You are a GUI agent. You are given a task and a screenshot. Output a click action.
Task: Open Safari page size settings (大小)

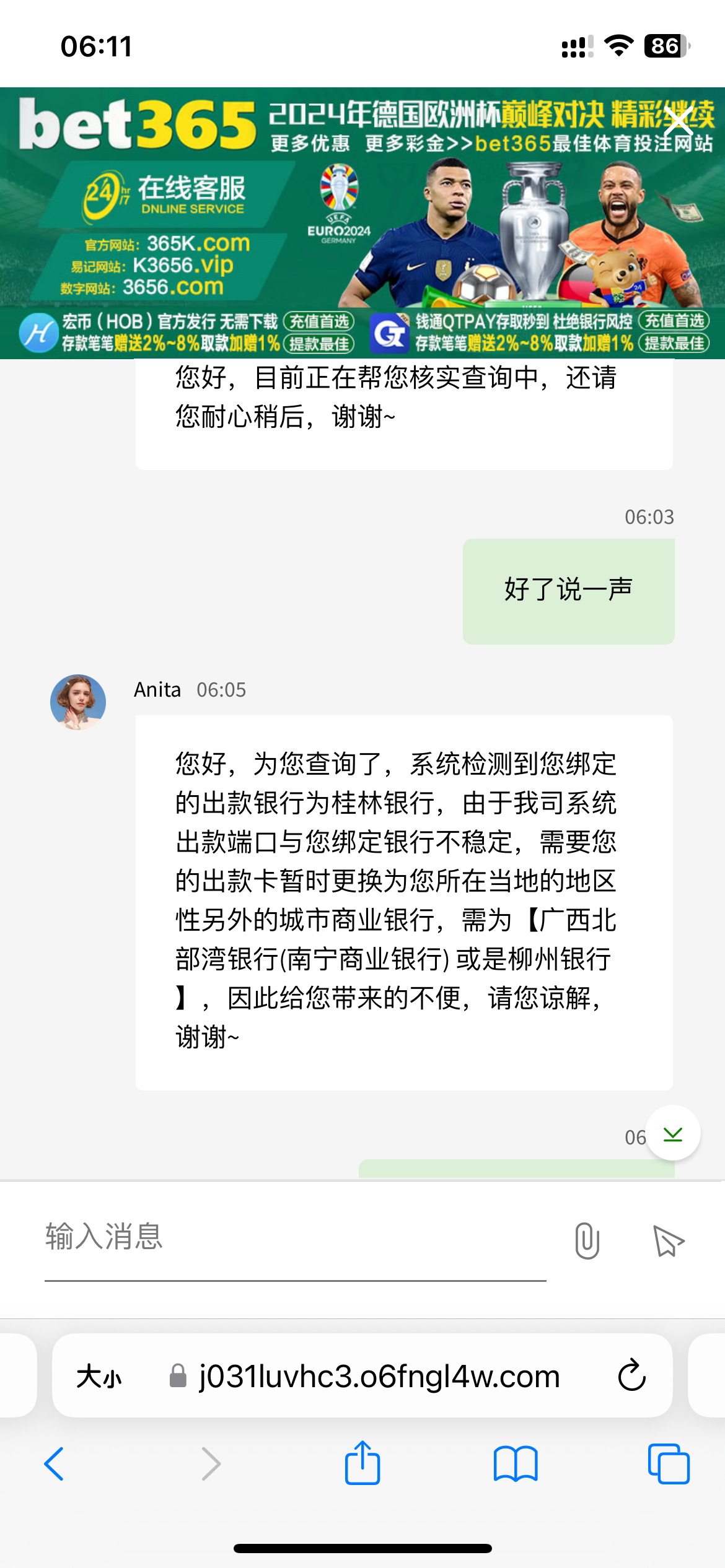tap(99, 1377)
